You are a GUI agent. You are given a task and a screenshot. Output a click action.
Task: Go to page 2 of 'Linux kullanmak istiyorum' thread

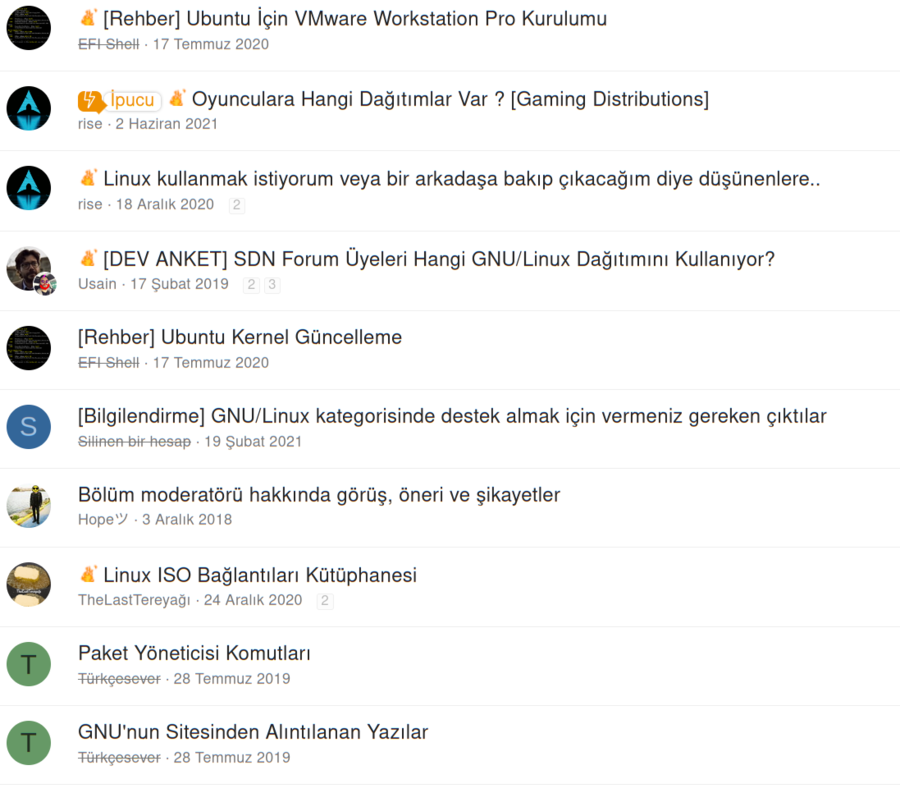click(x=236, y=205)
